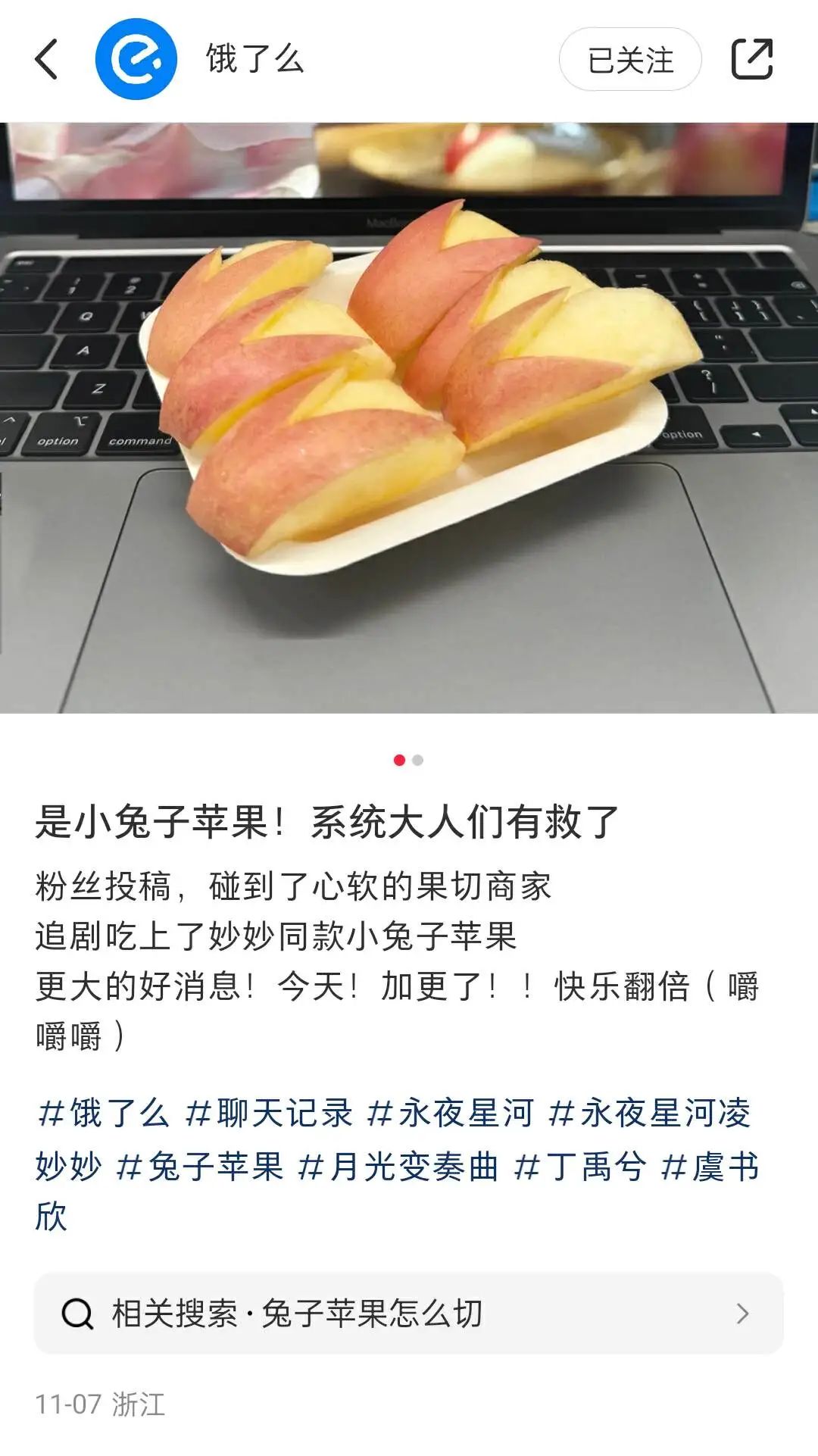Open the #丁禹兮 hashtag
Viewport: 818px width, 1456px height.
[x=580, y=1167]
